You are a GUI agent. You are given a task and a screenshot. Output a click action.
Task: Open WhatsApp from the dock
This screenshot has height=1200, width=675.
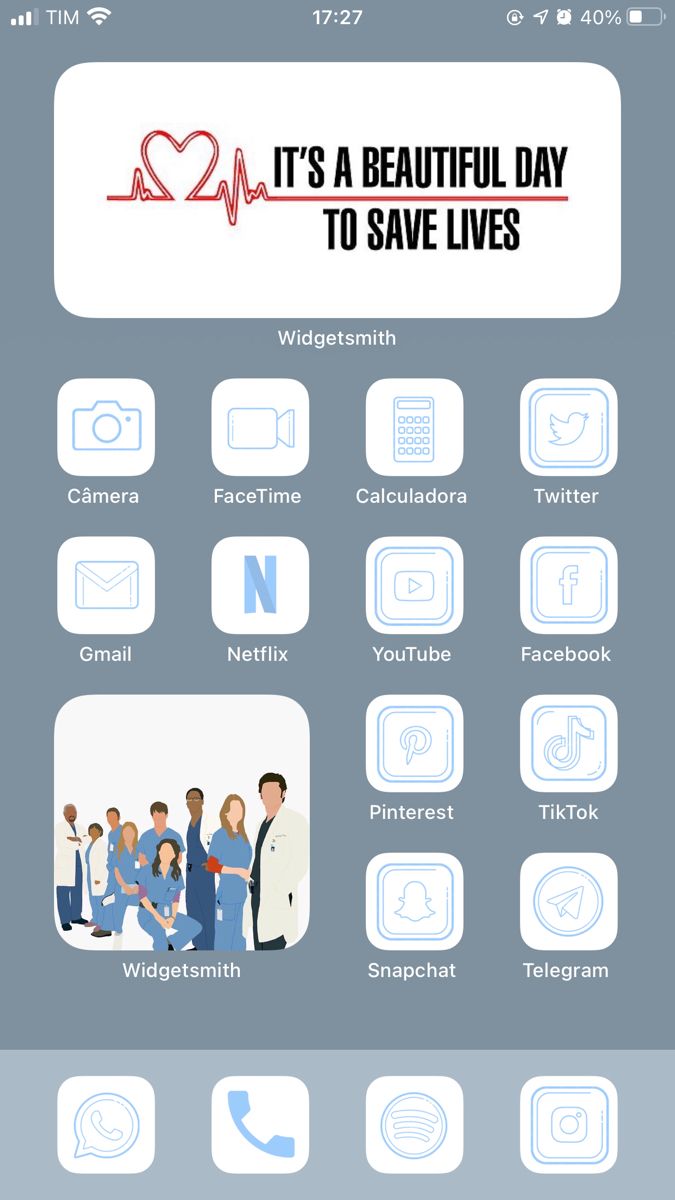(106, 1124)
